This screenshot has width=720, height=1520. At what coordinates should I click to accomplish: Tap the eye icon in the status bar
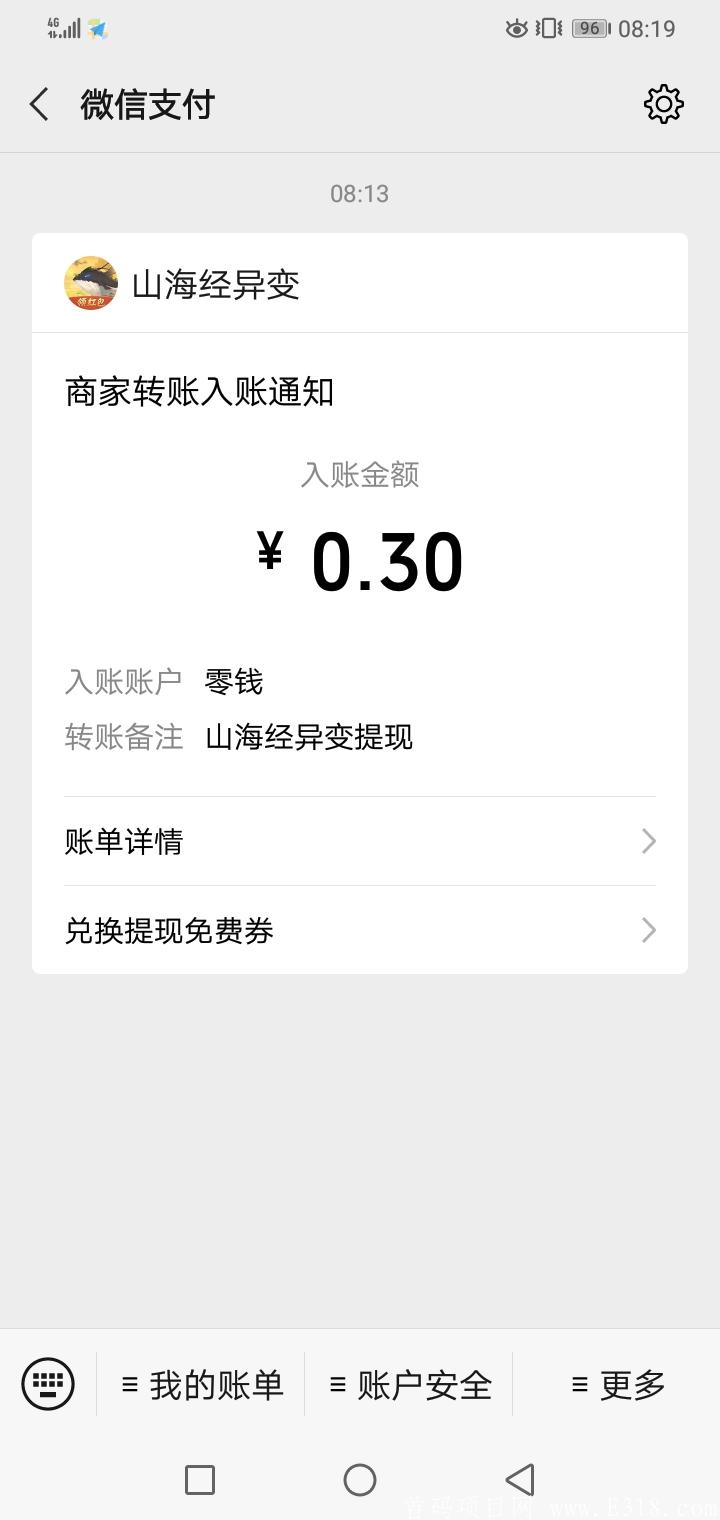pos(516,29)
